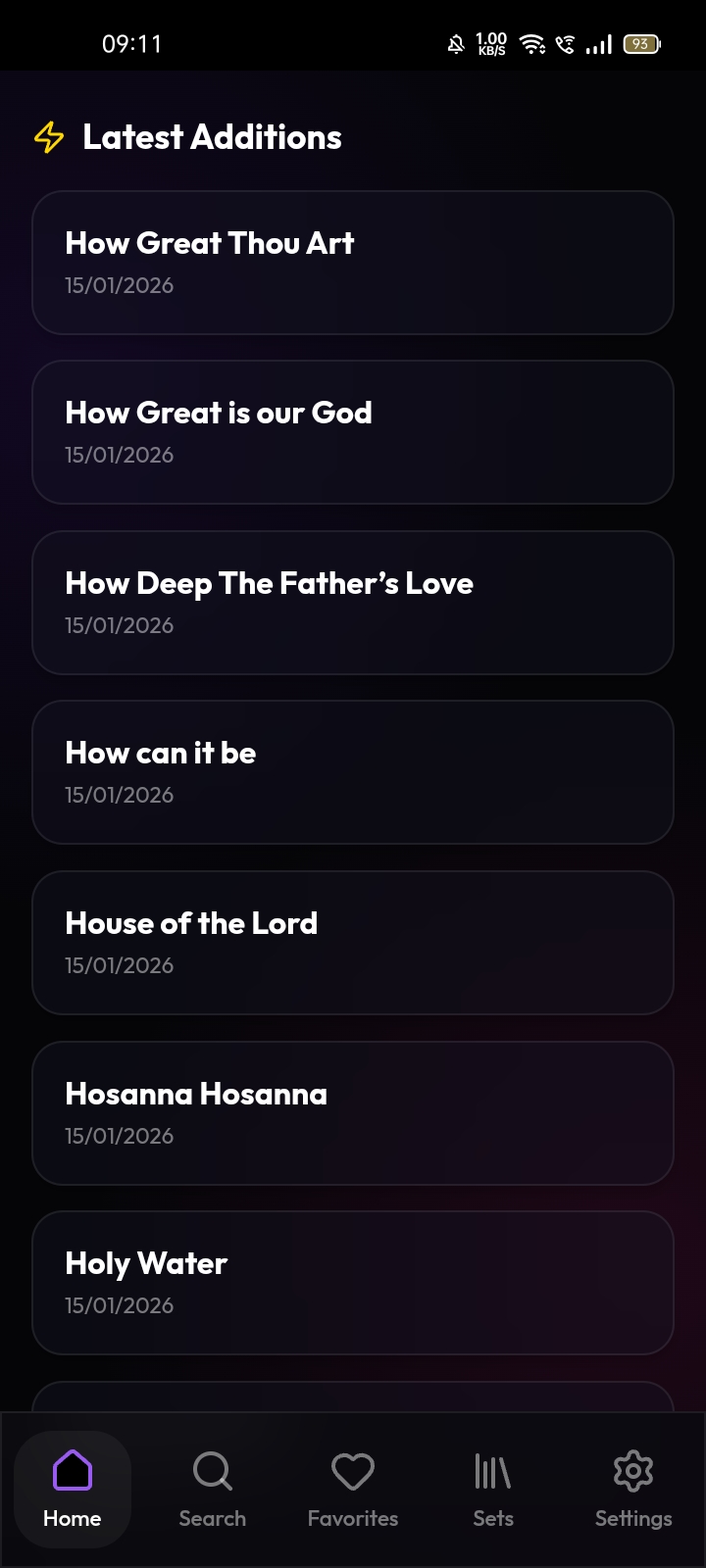Open the Settings tab

point(633,1490)
